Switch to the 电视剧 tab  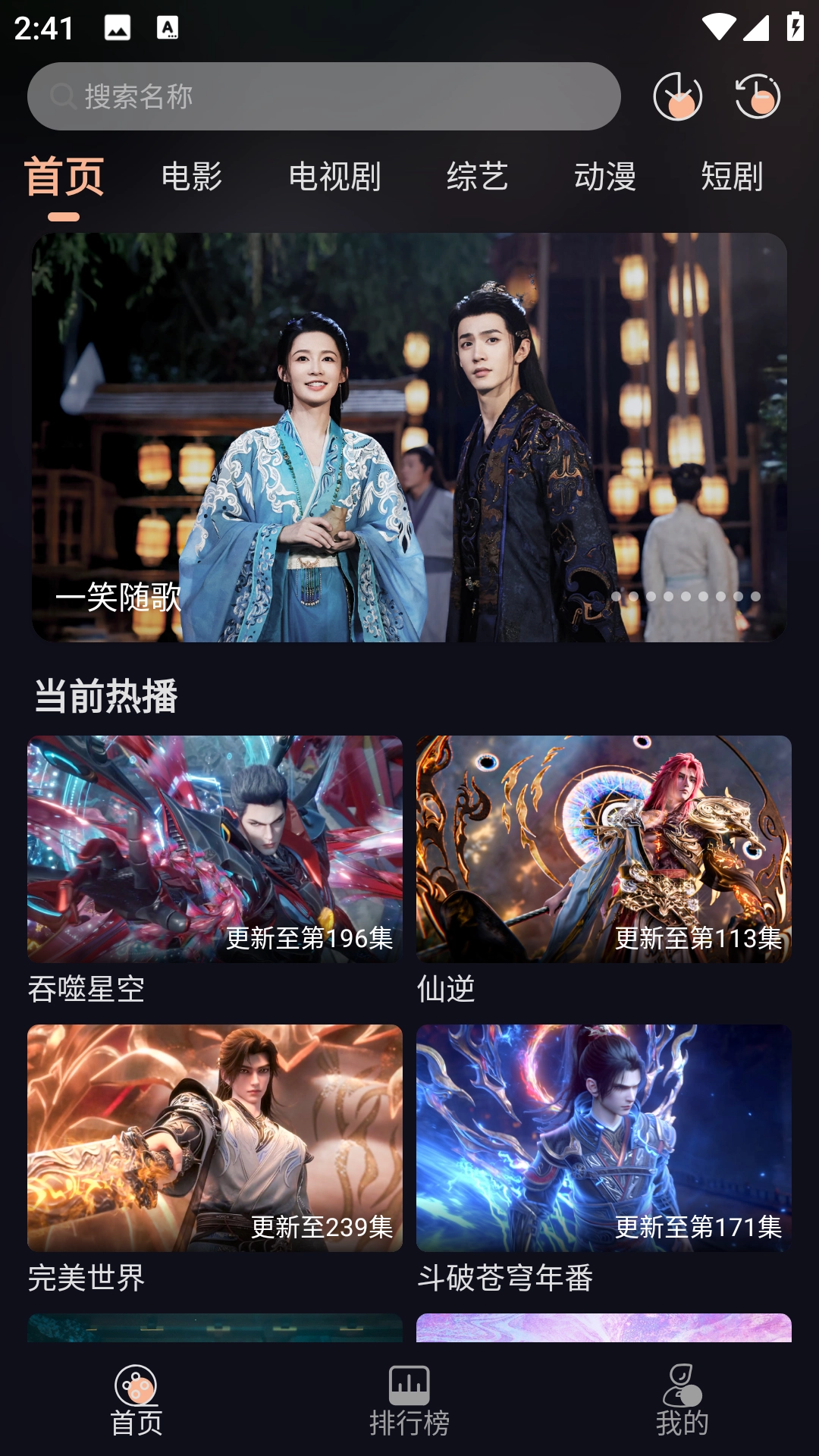coord(334,177)
